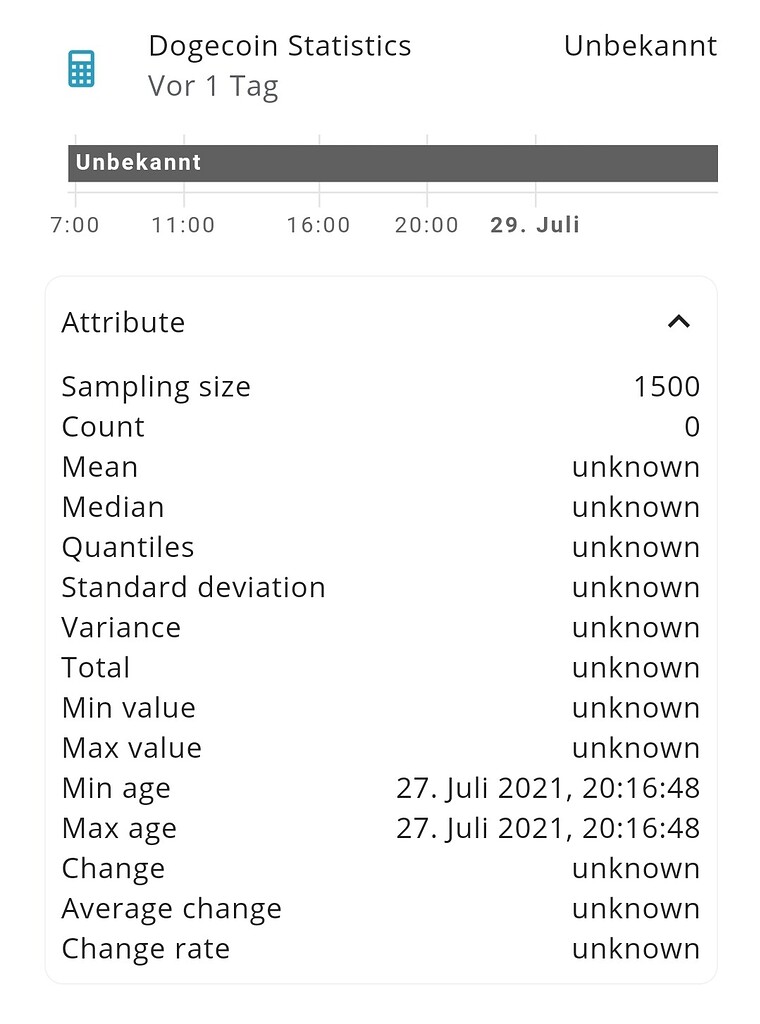Select the Min age timestamp value
This screenshot has height=1024, width=760.
tap(545, 788)
